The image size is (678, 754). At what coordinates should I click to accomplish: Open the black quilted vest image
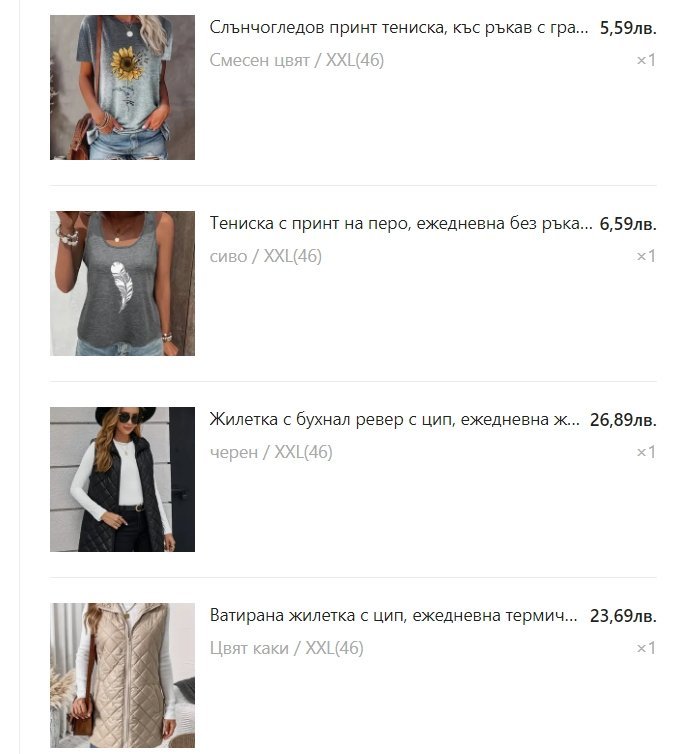[122, 479]
